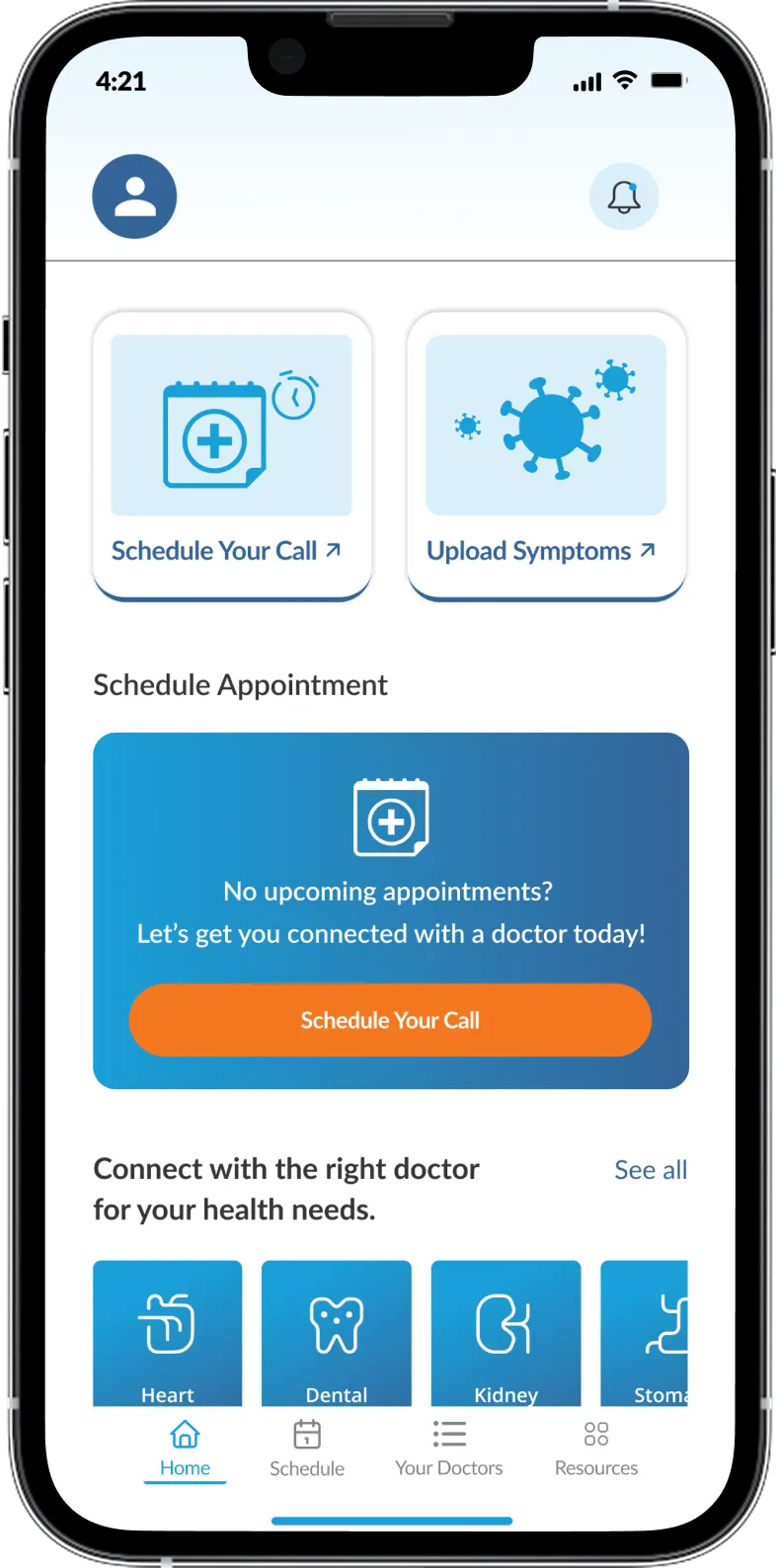This screenshot has height=1568, width=777.
Task: Go to the Home tab
Action: [x=185, y=1449]
